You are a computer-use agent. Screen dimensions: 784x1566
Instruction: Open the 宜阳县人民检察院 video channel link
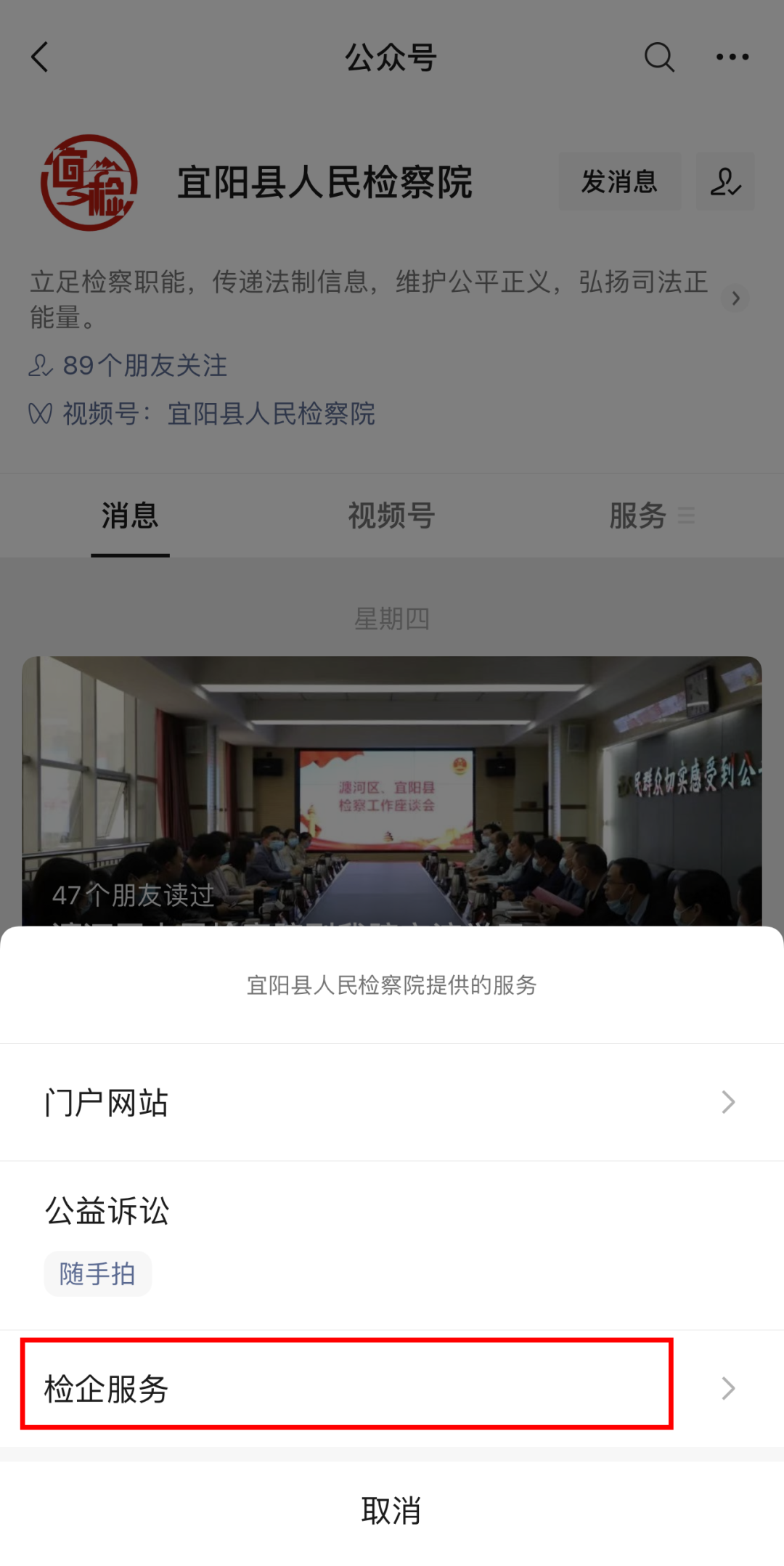(x=271, y=414)
